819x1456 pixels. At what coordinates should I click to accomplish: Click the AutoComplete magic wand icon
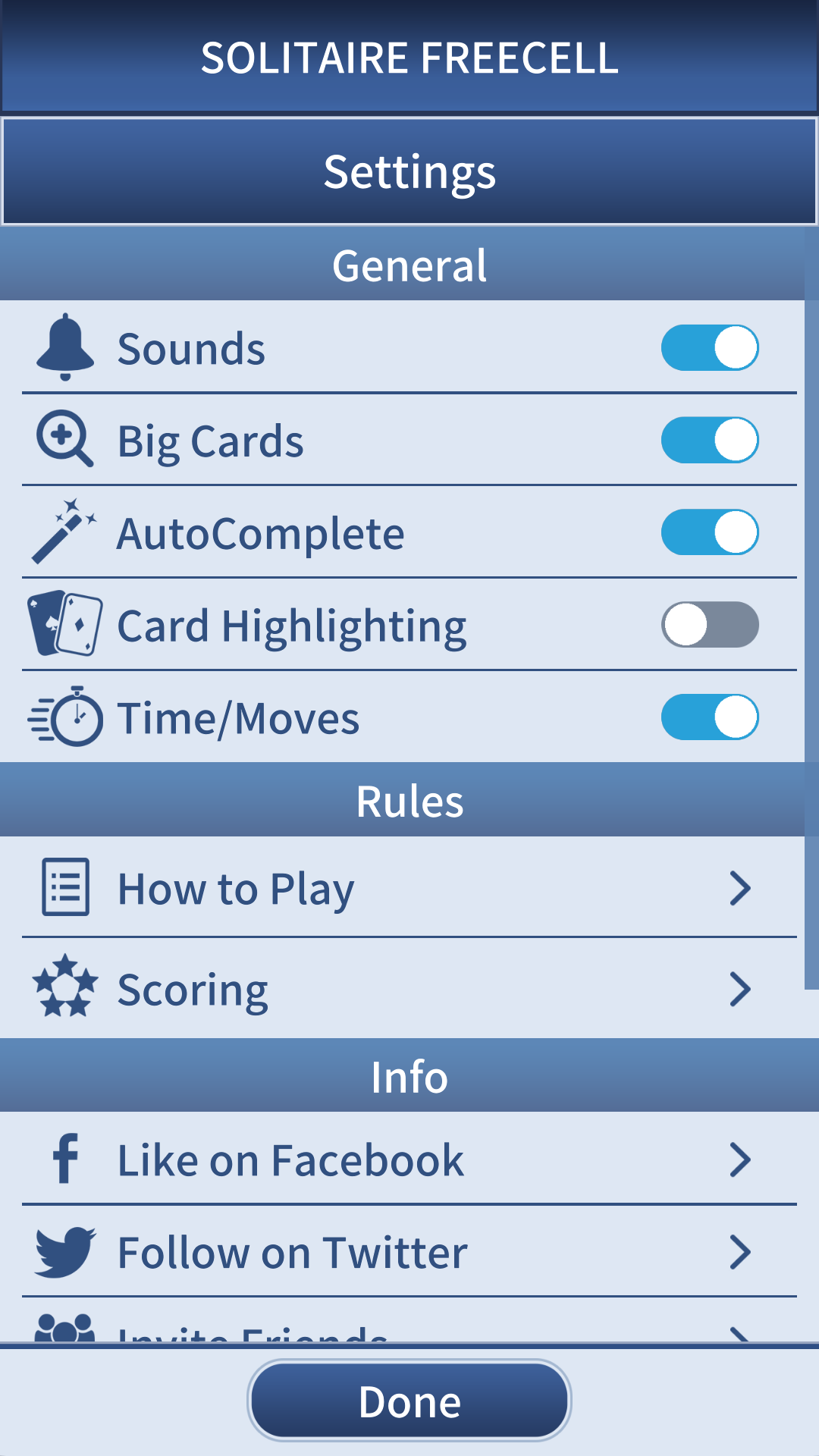64,532
